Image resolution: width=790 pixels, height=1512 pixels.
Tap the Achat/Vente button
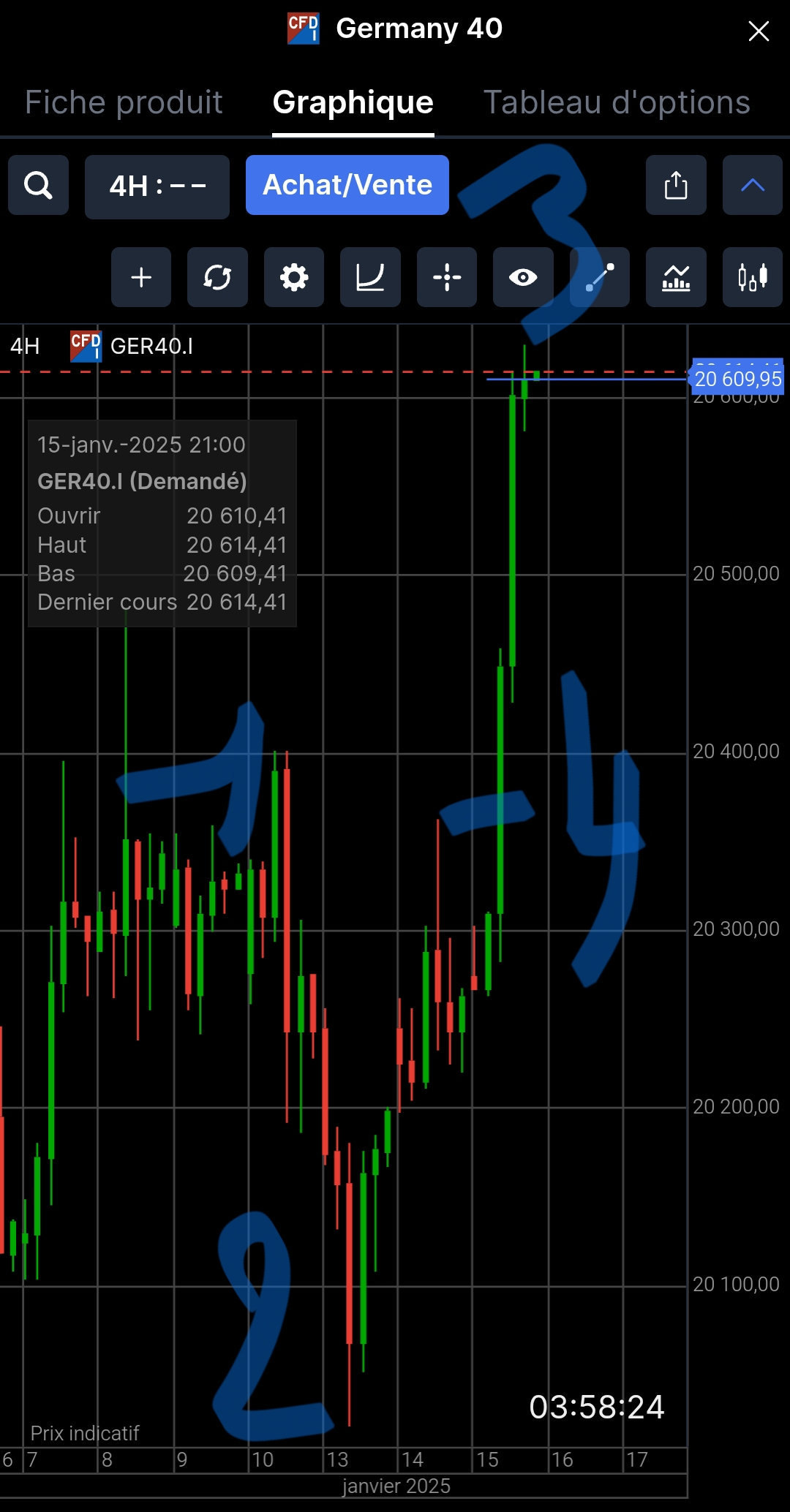(x=347, y=185)
